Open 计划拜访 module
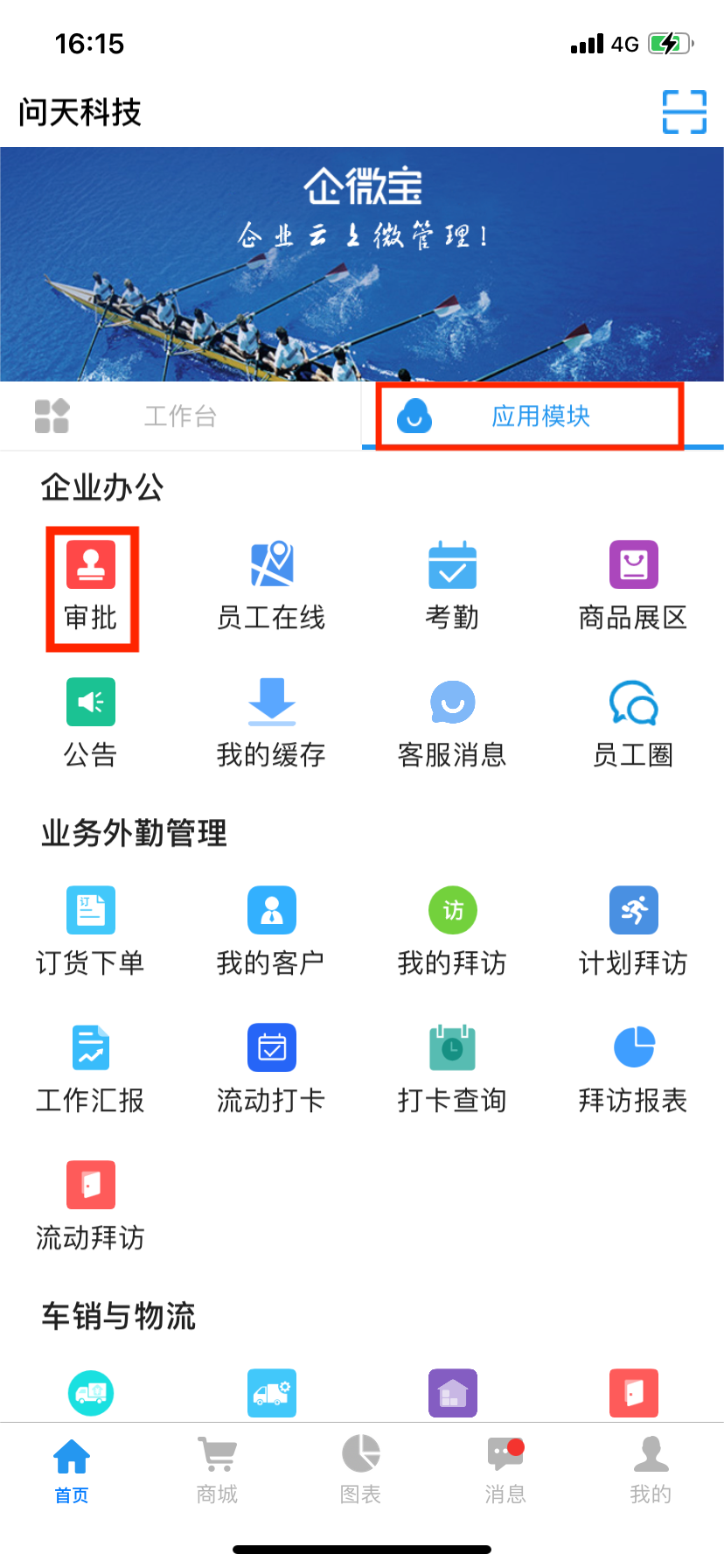This screenshot has width=724, height=1568. [633, 931]
